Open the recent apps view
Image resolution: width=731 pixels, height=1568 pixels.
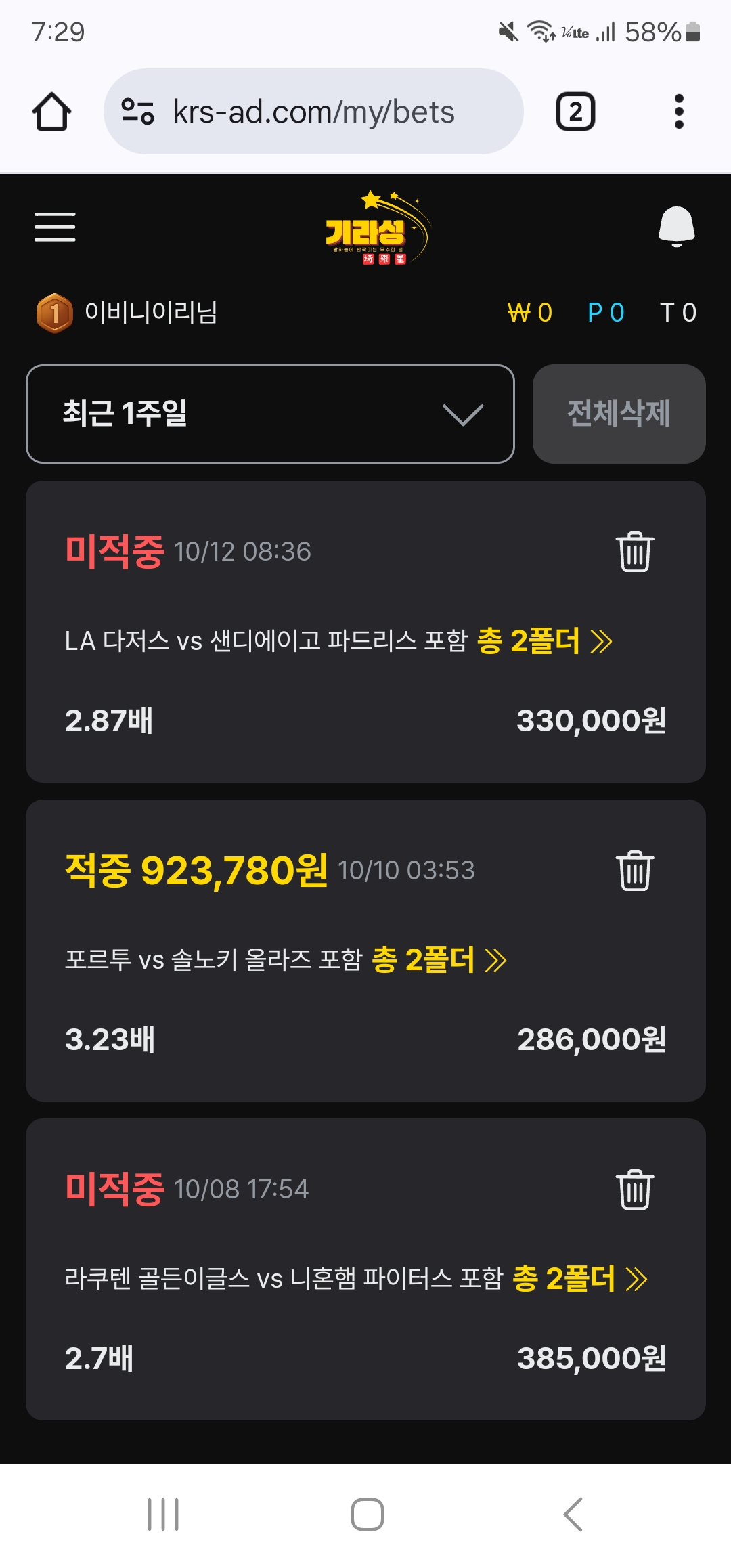click(163, 1515)
